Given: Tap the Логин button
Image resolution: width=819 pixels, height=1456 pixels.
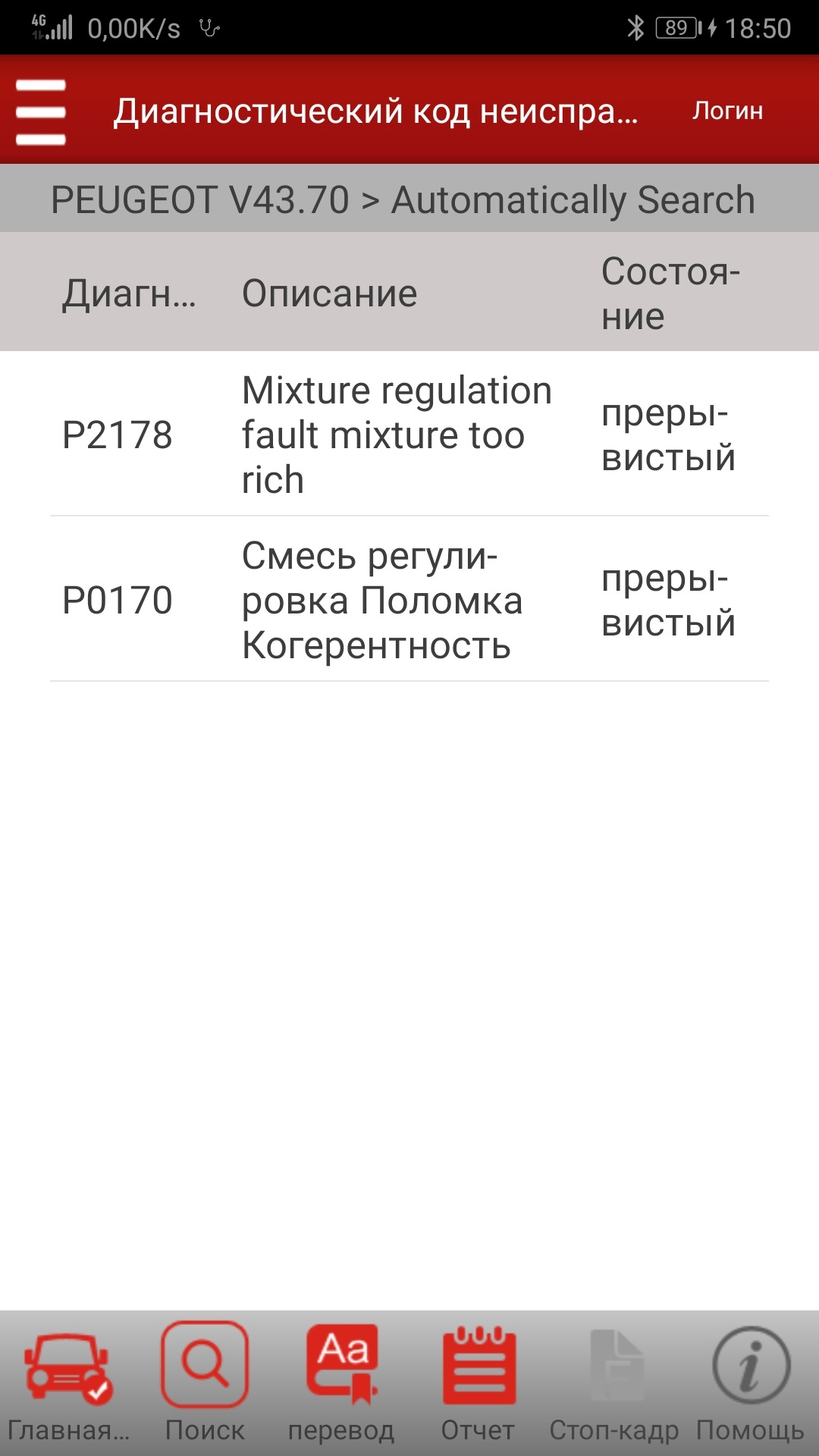Looking at the screenshot, I should tap(727, 111).
